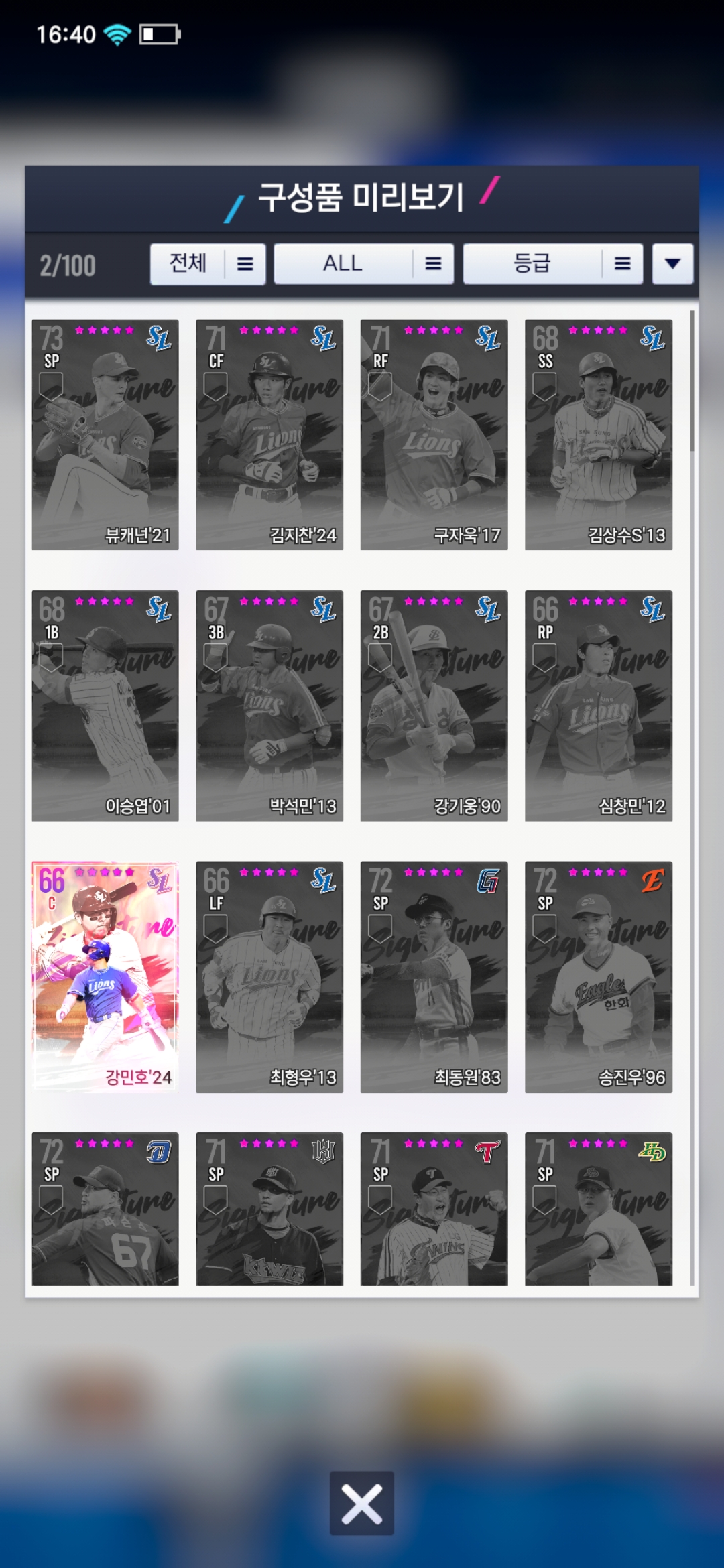Select the 구자욱'17 player card

click(x=434, y=435)
